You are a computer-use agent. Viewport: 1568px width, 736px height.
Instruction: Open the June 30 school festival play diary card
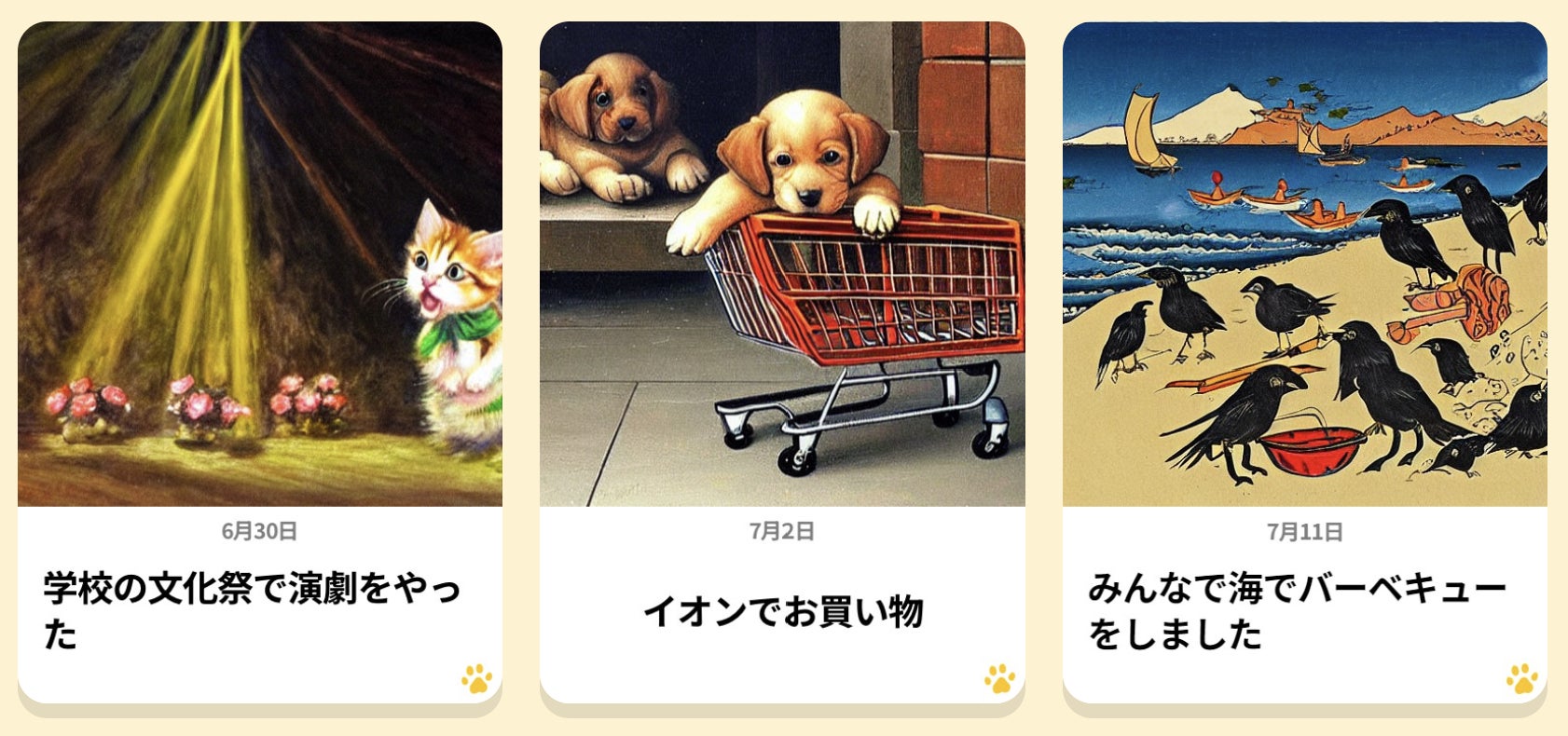259,363
